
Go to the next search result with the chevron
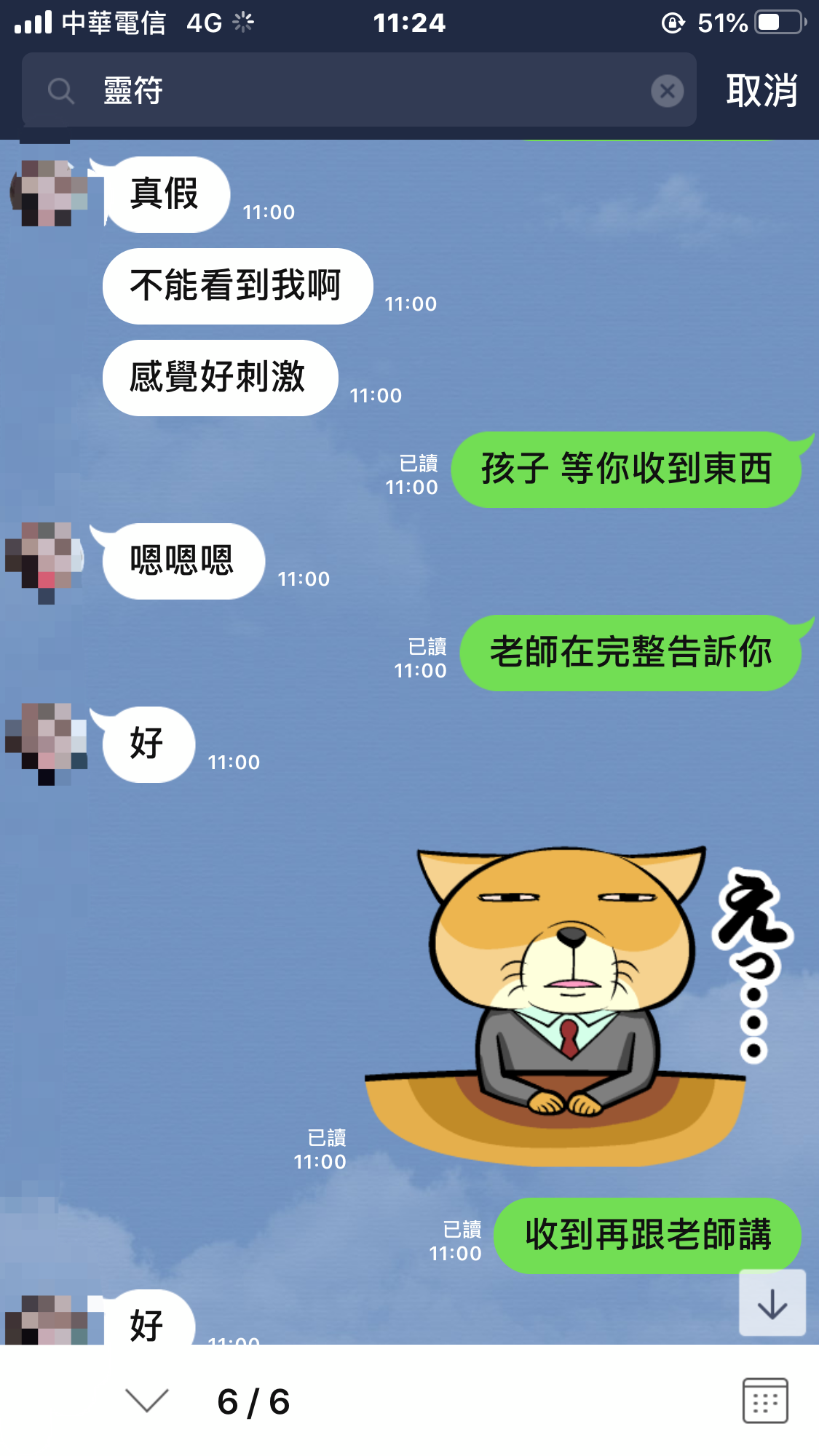(147, 1400)
